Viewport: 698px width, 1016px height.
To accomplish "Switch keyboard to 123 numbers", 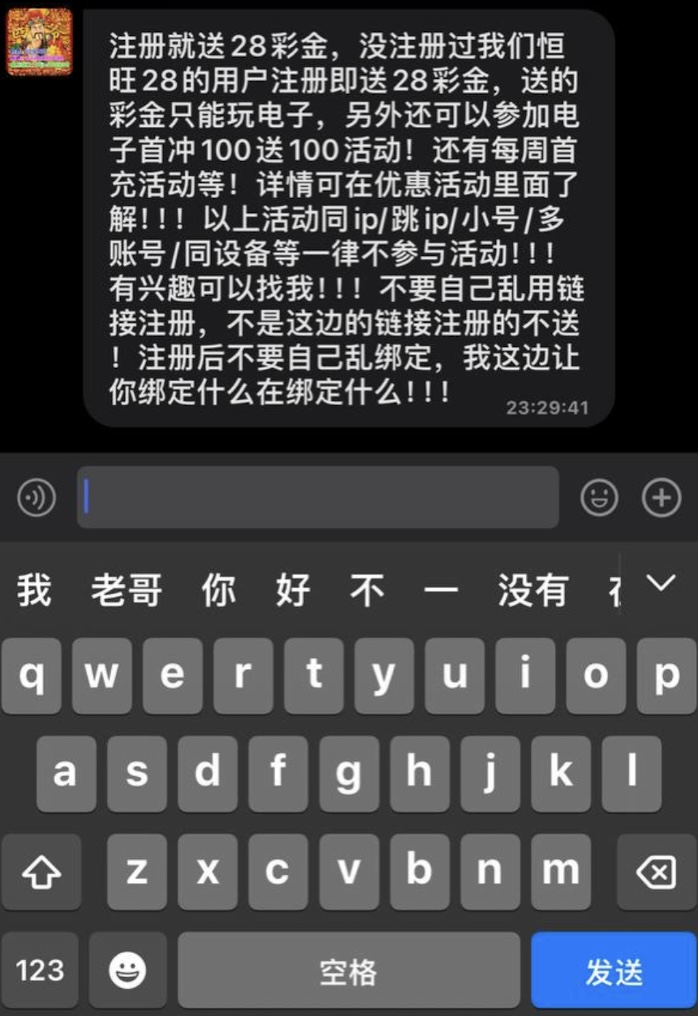I will tap(40, 970).
